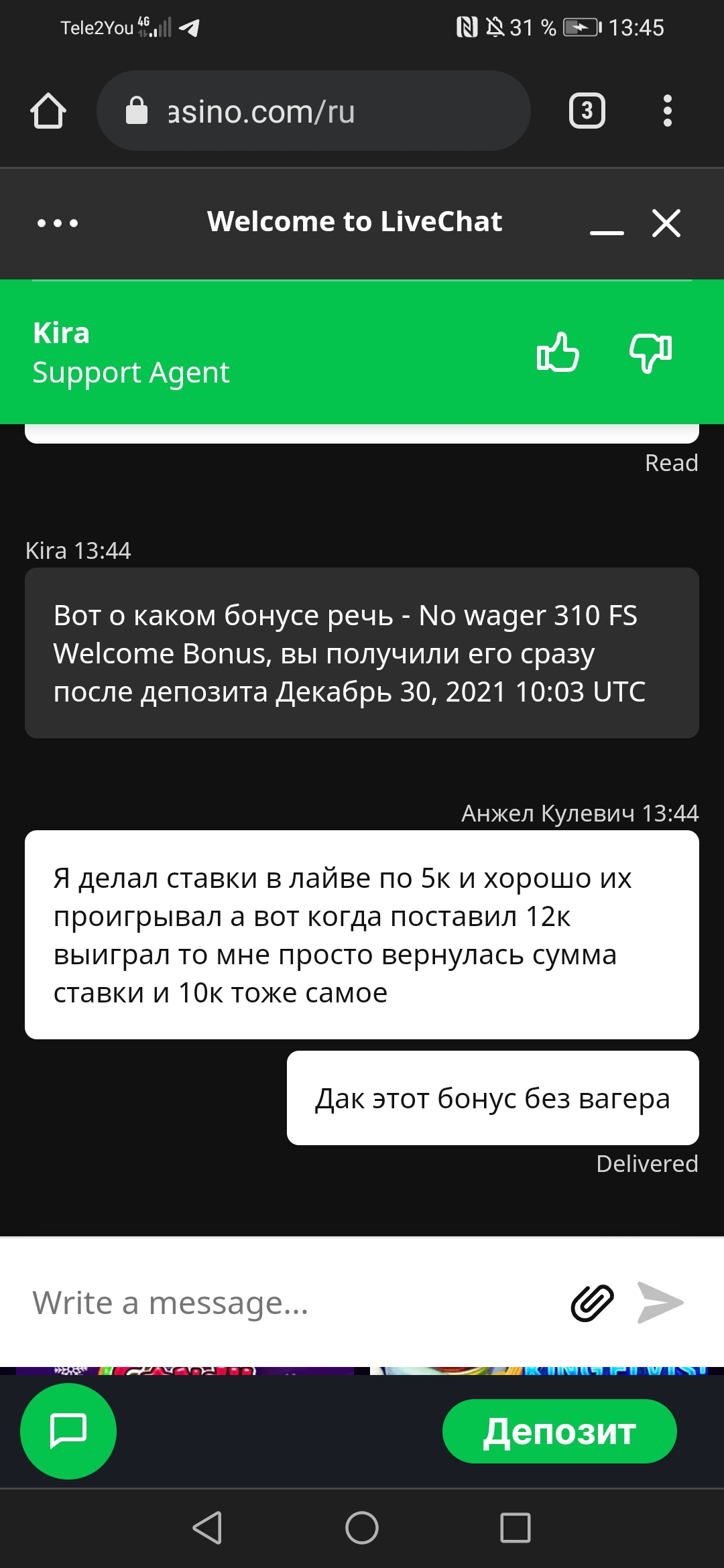Image resolution: width=724 pixels, height=1568 pixels.
Task: Rate agent Kira with thumbs up
Action: (558, 352)
